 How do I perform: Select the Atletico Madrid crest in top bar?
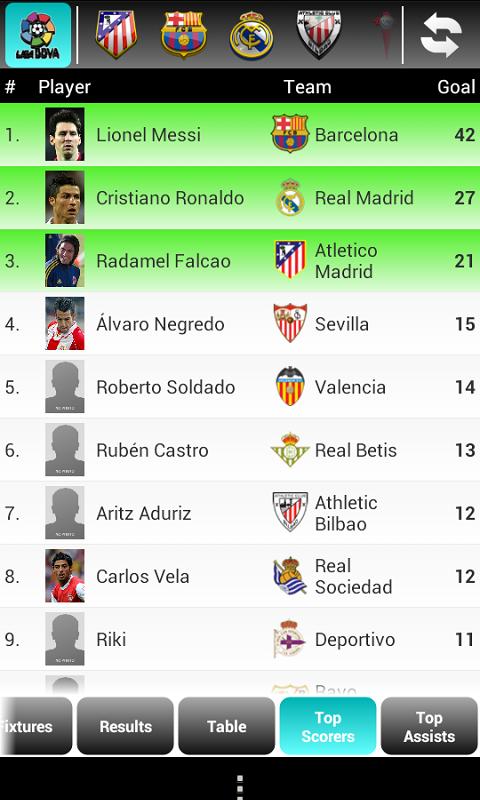(x=116, y=35)
